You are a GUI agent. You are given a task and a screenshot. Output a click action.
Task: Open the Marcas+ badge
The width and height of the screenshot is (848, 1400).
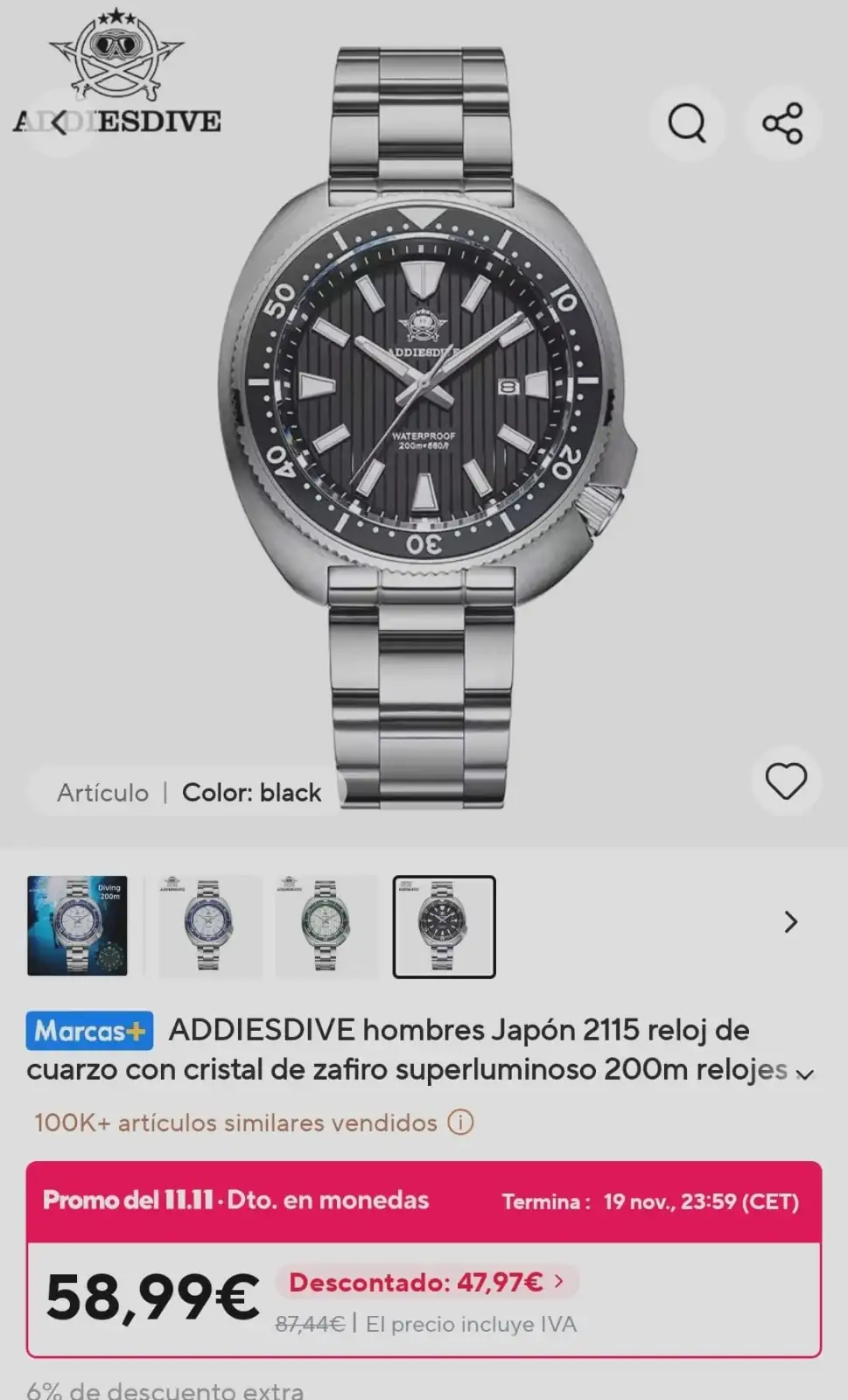click(x=89, y=1031)
